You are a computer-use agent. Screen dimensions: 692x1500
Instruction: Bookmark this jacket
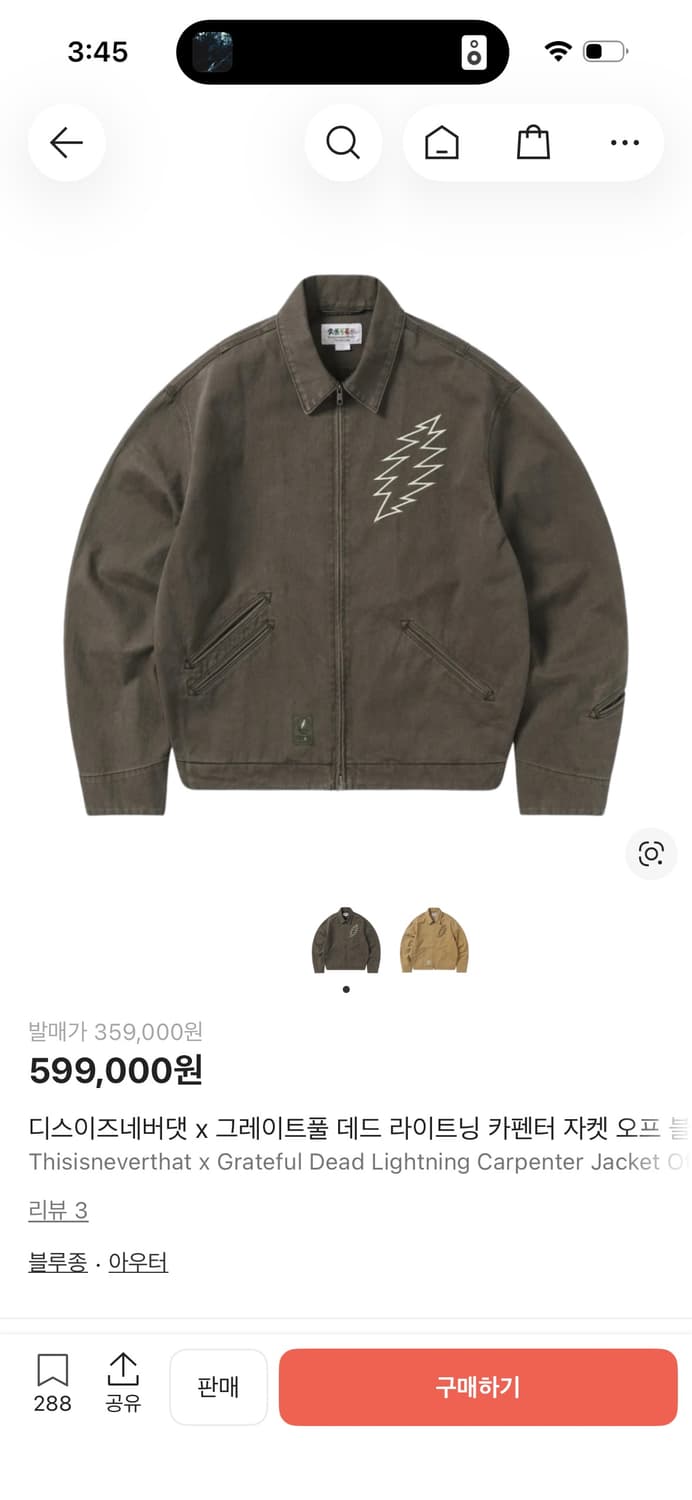[52, 1384]
